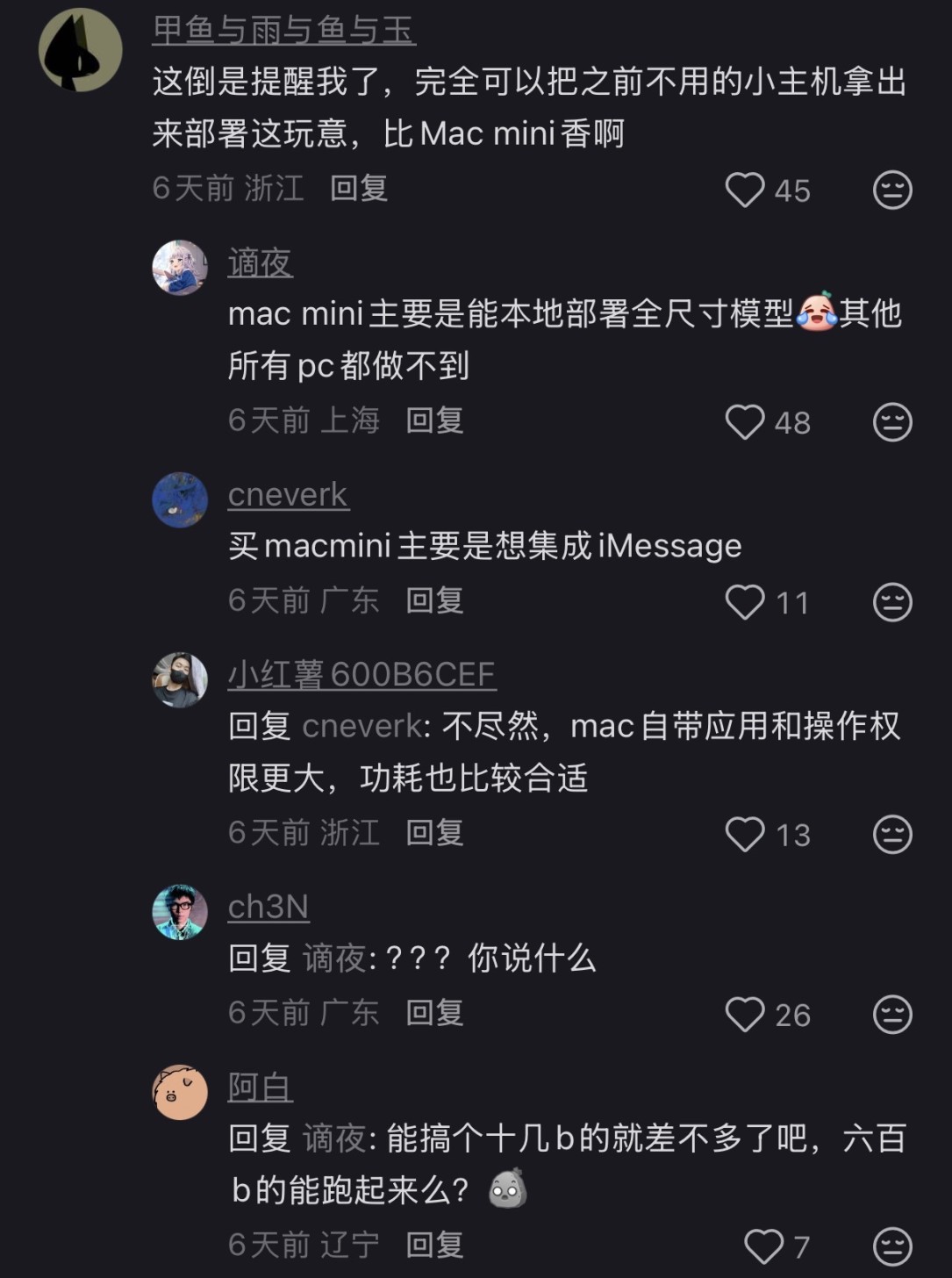Reply to cneverk's comment
The width and height of the screenshot is (952, 1278).
pyautogui.click(x=434, y=600)
